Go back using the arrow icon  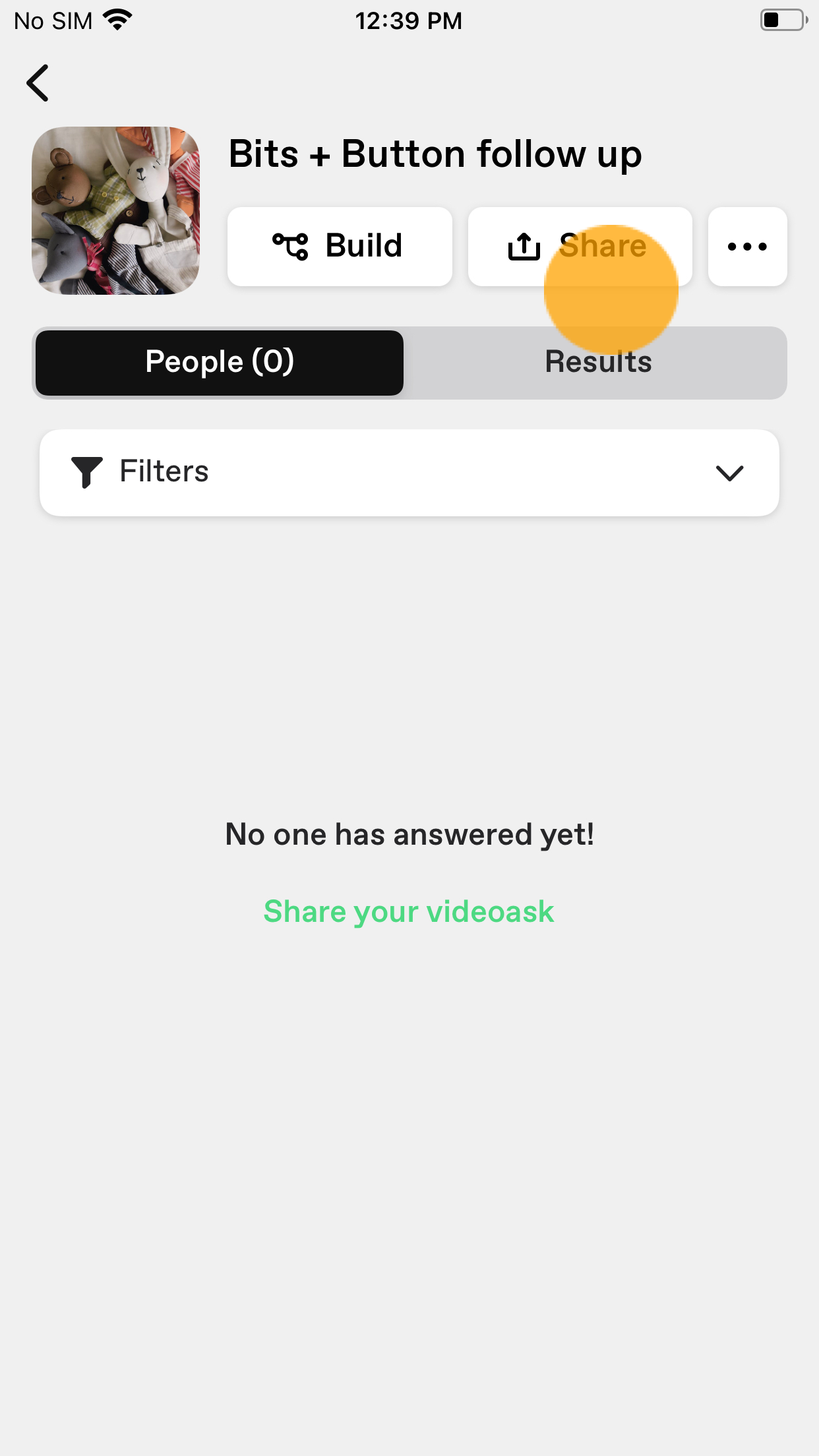point(38,83)
